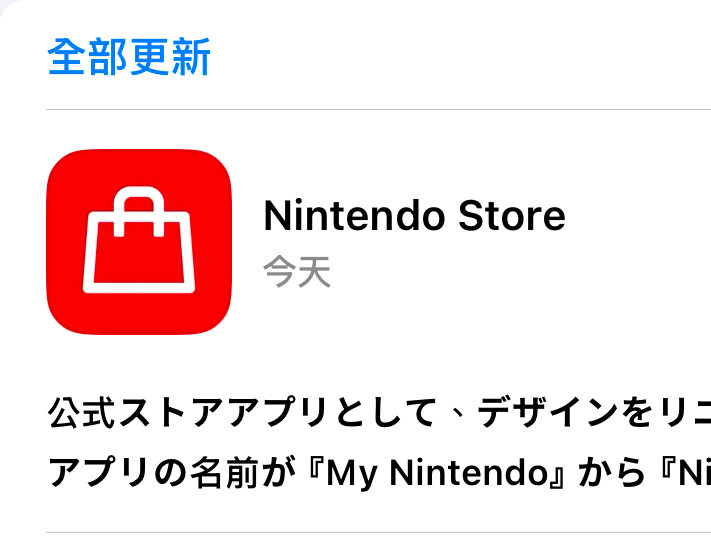Image resolution: width=711 pixels, height=543 pixels.
Task: Tap the 全部更新 update all link
Action: point(129,57)
